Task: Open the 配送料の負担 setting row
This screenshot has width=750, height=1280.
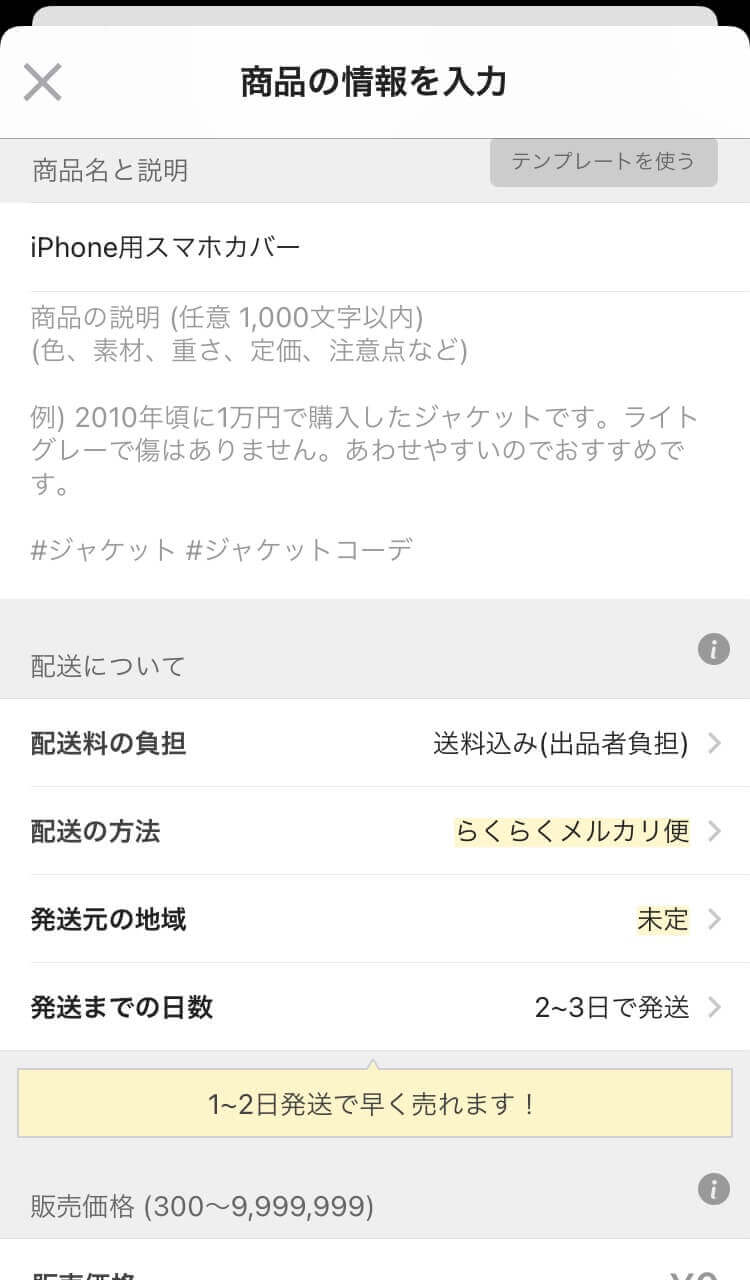Action: (375, 743)
